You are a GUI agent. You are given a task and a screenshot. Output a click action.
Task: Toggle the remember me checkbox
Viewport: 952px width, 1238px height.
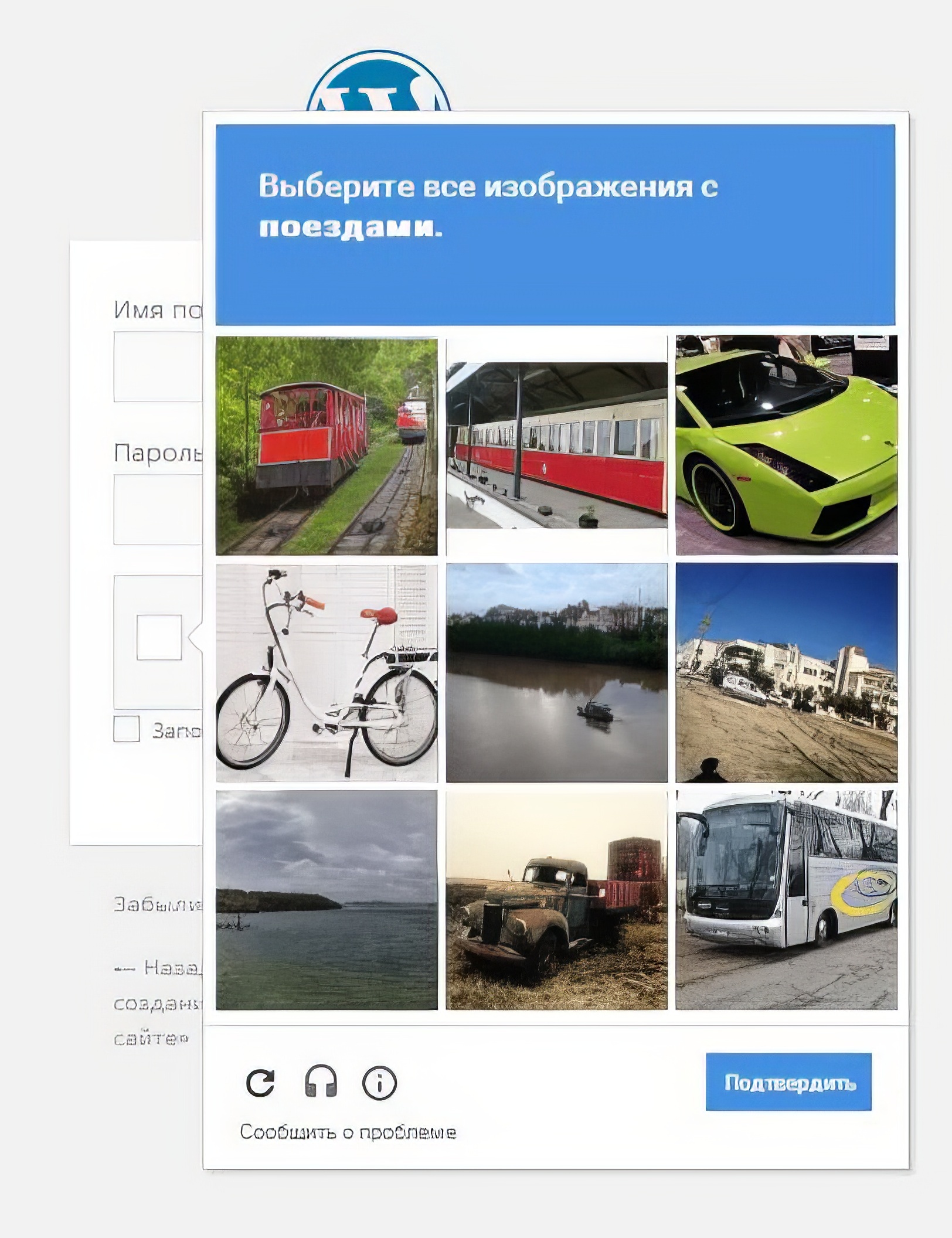click(x=127, y=729)
